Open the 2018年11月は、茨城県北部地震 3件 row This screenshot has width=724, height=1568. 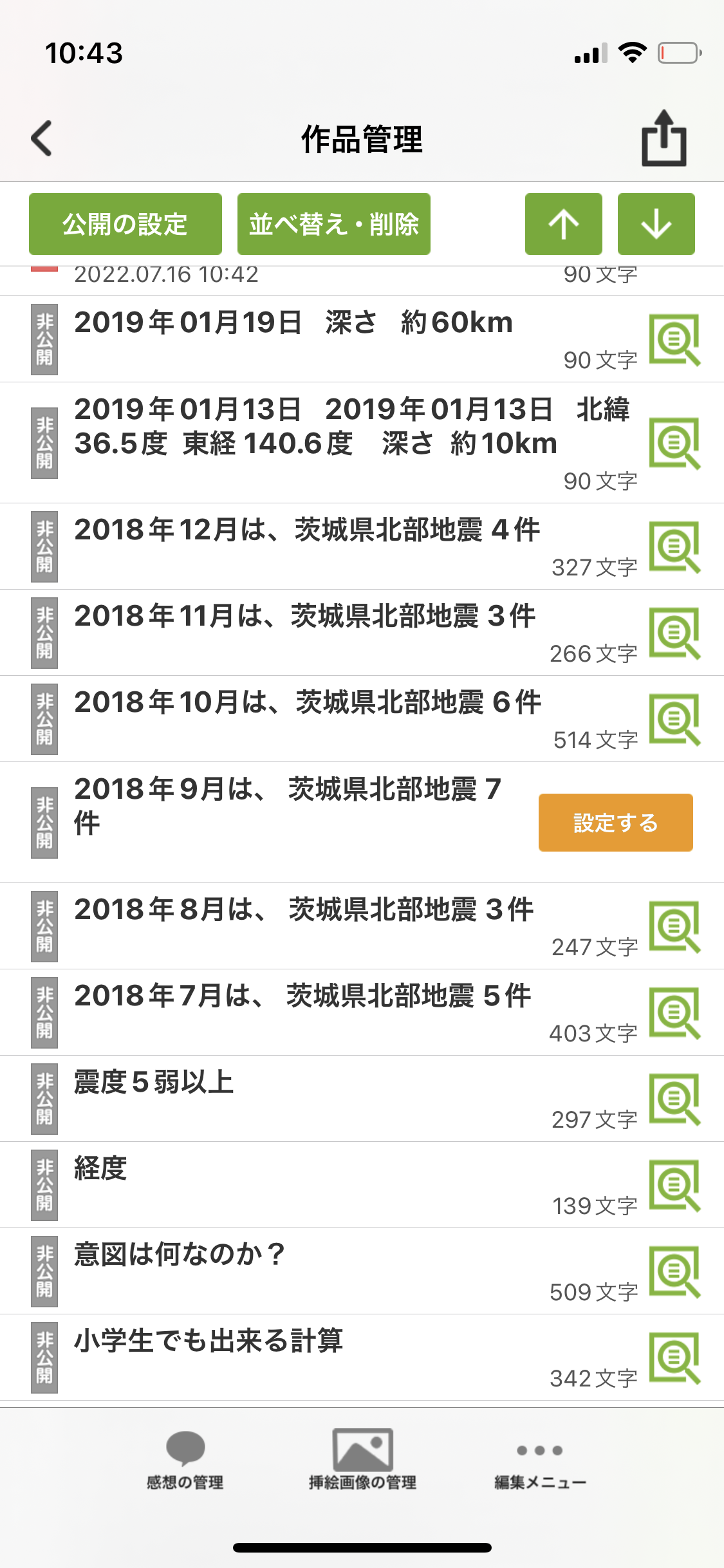tap(304, 617)
